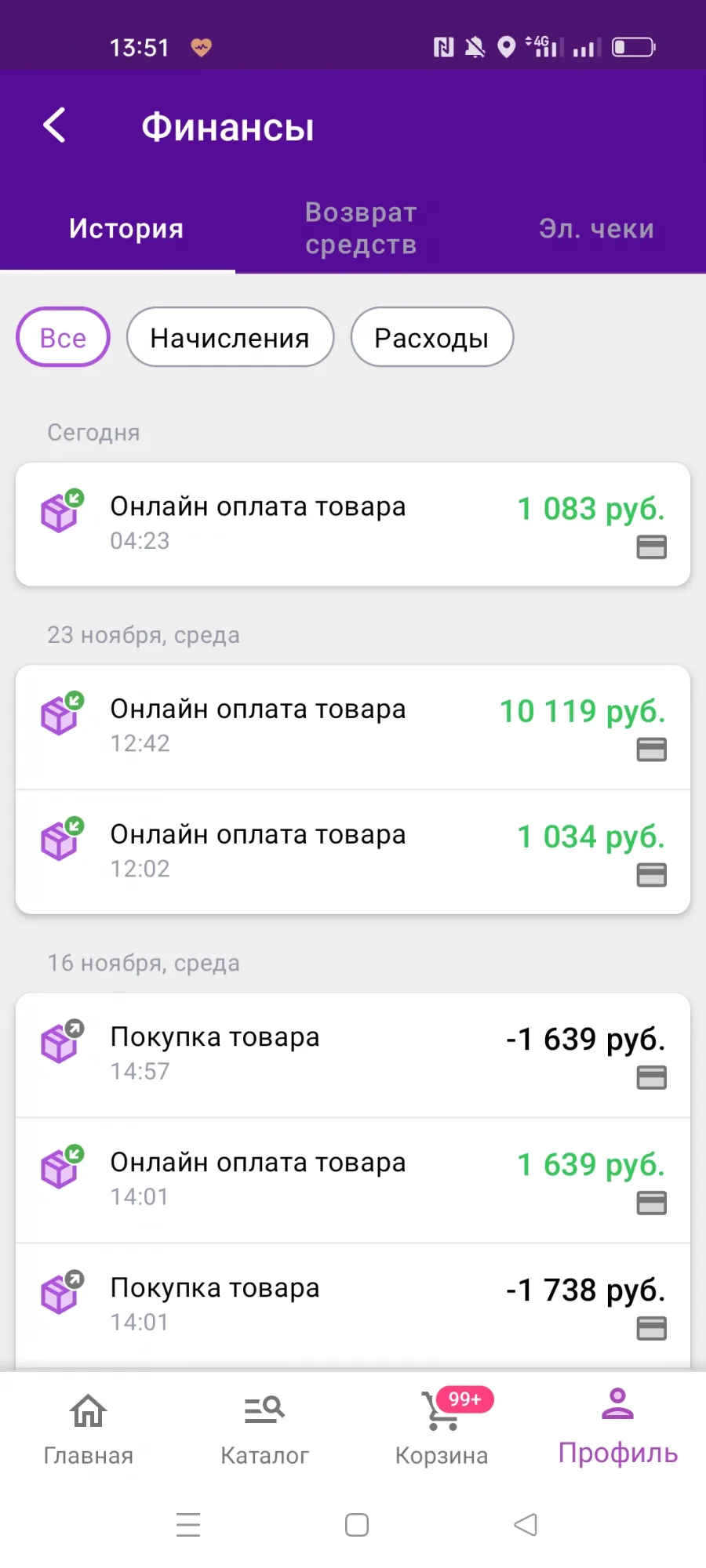Open the 1 639 руб. online payment

[353, 1180]
